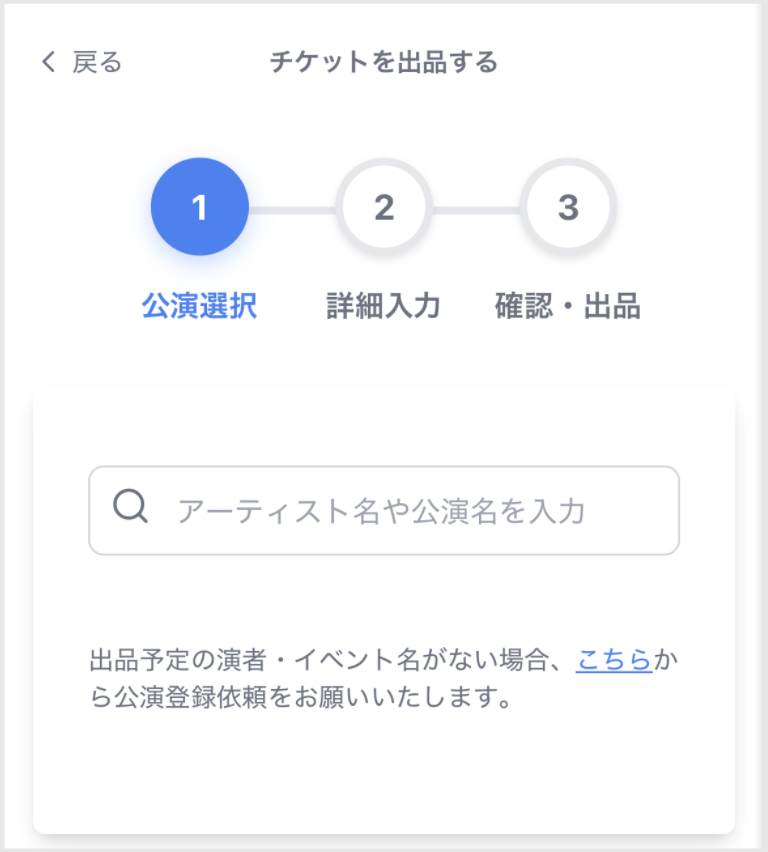Select the 公演選択 step label

(199, 306)
